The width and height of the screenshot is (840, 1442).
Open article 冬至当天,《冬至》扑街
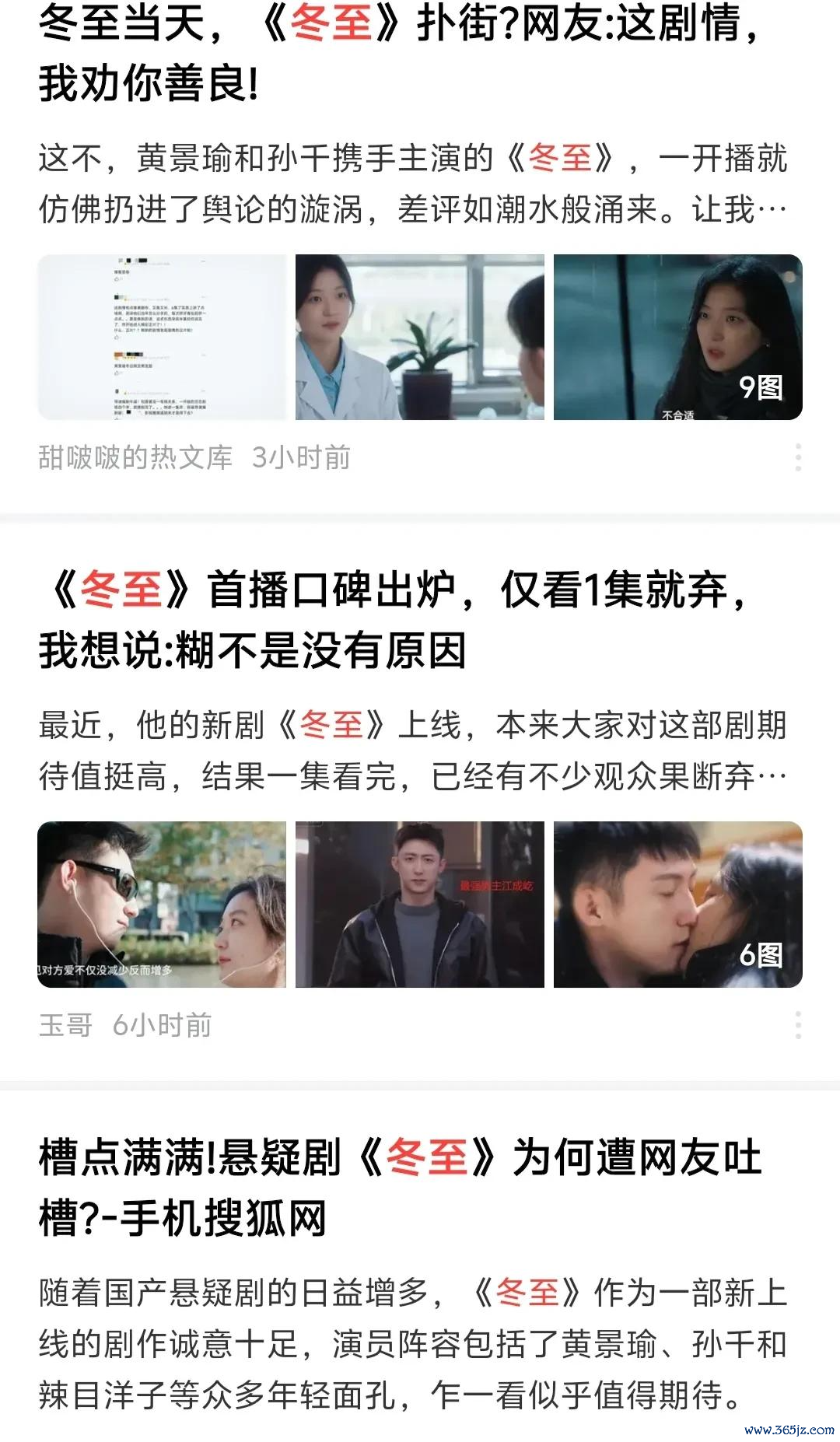397,53
